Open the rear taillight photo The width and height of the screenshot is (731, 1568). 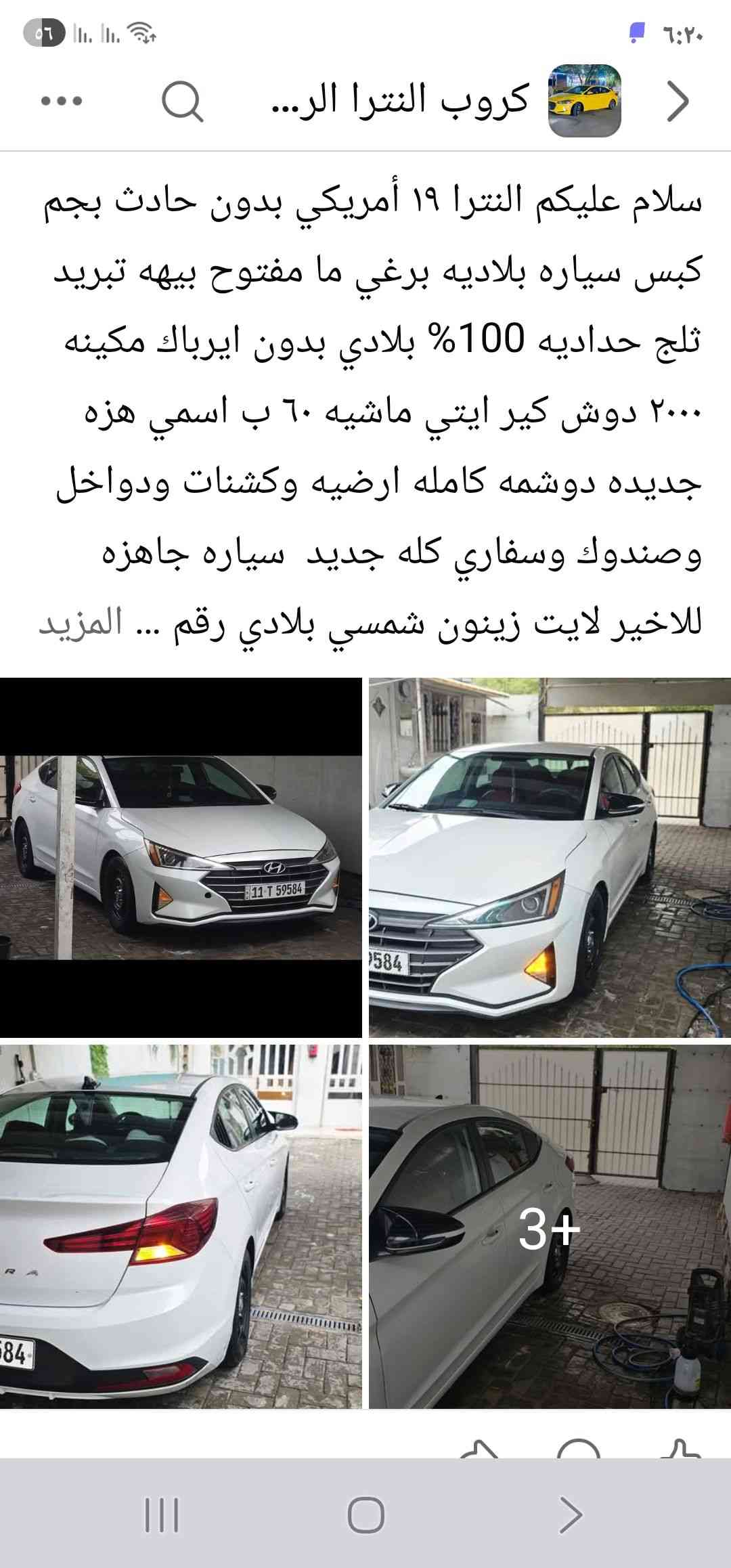tap(181, 1226)
